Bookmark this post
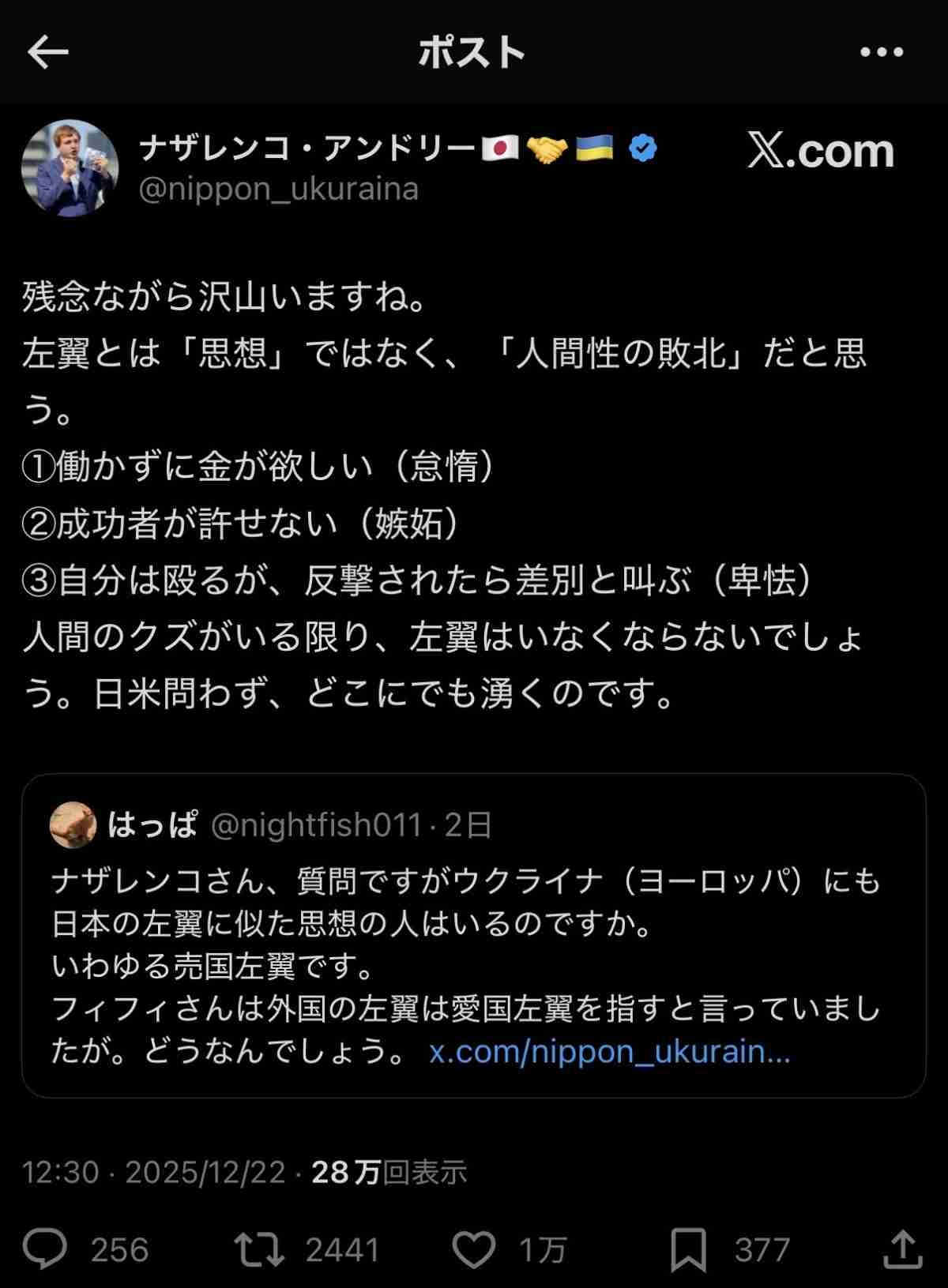Image resolution: width=948 pixels, height=1288 pixels. click(x=687, y=1249)
